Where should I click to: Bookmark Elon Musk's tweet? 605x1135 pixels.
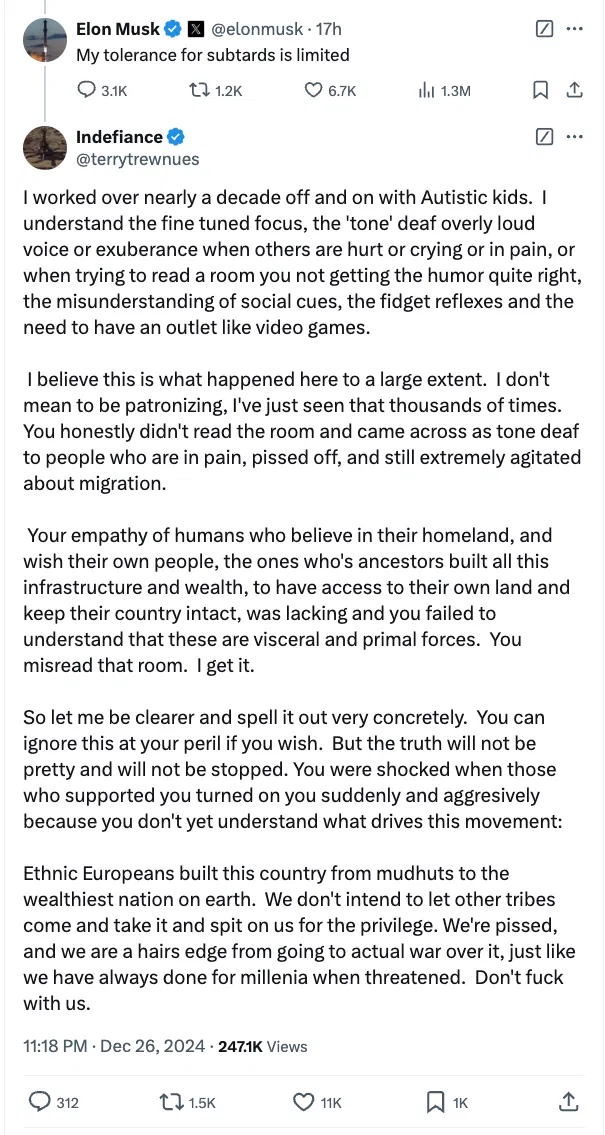[x=540, y=90]
